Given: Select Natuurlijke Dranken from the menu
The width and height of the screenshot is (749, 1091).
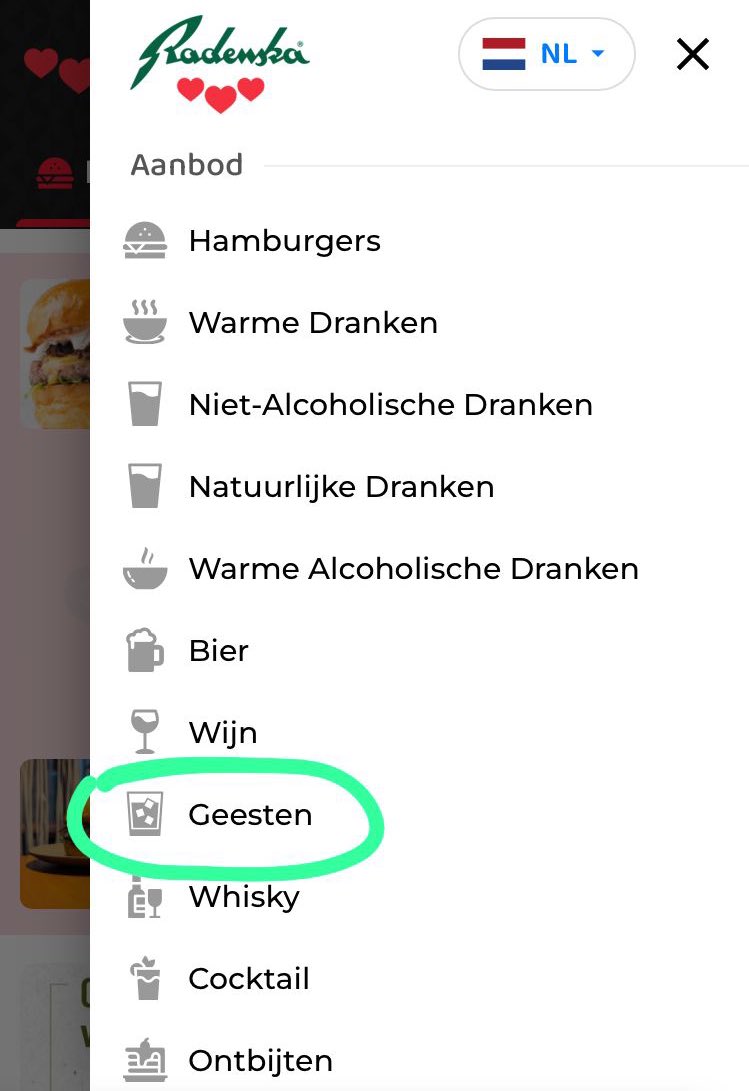Looking at the screenshot, I should 340,486.
